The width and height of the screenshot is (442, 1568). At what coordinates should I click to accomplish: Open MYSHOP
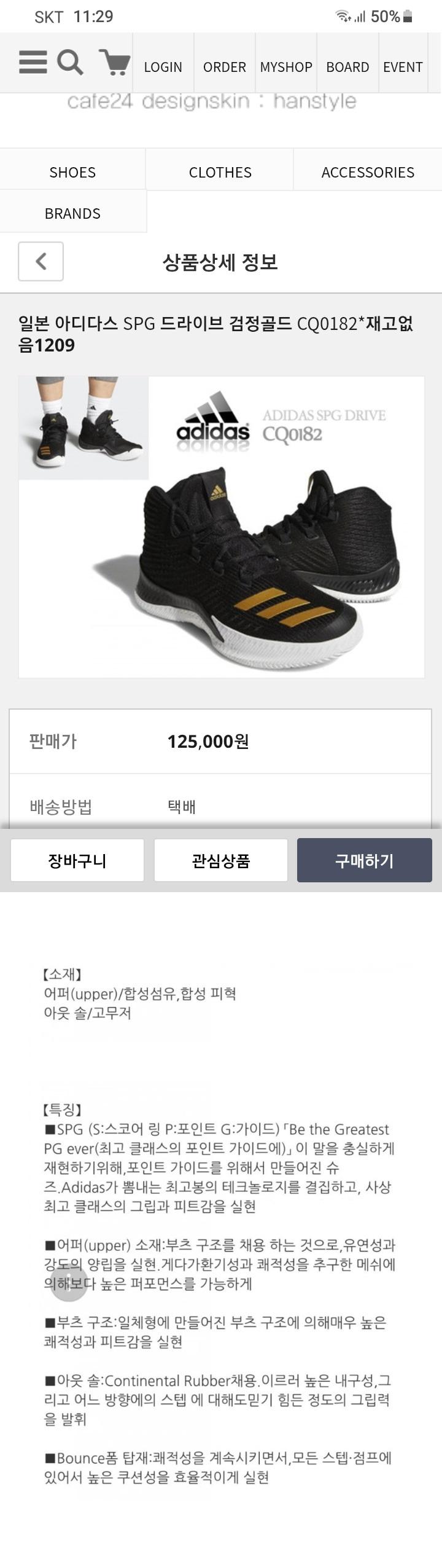pos(286,67)
